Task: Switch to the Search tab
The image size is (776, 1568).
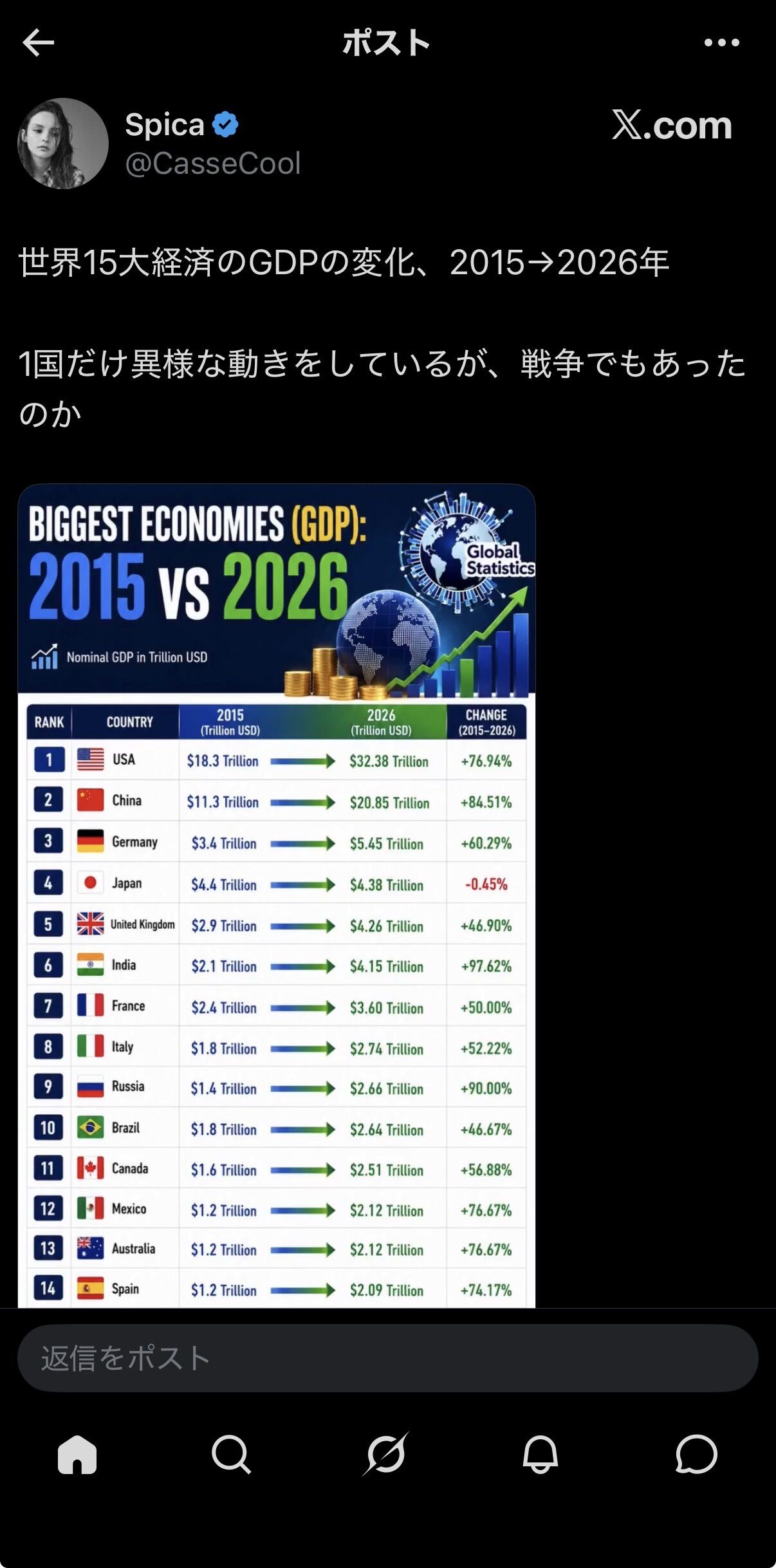Action: point(231,1454)
